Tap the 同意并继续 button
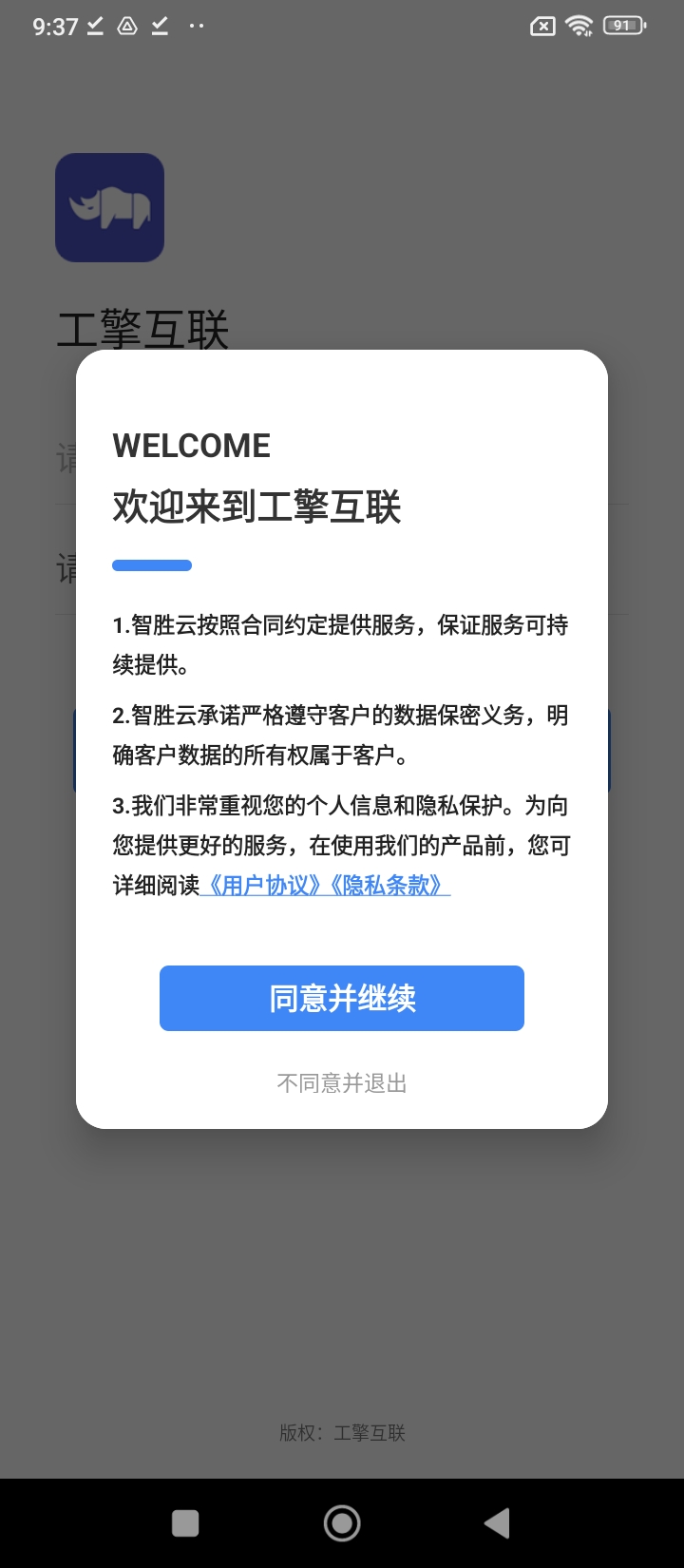Screen dimensions: 684x1568 tap(342, 998)
